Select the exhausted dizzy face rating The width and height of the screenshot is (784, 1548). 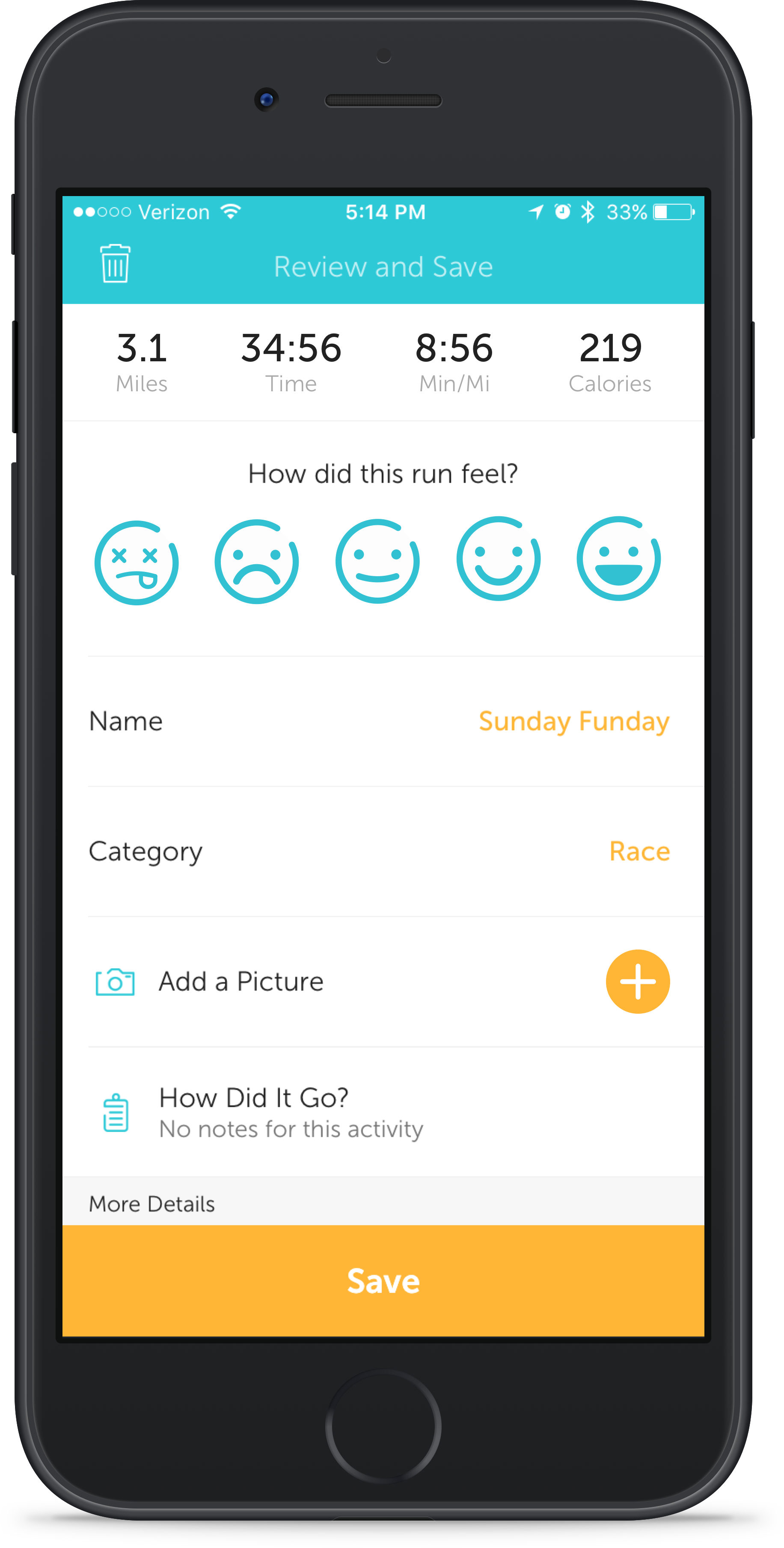(x=137, y=563)
